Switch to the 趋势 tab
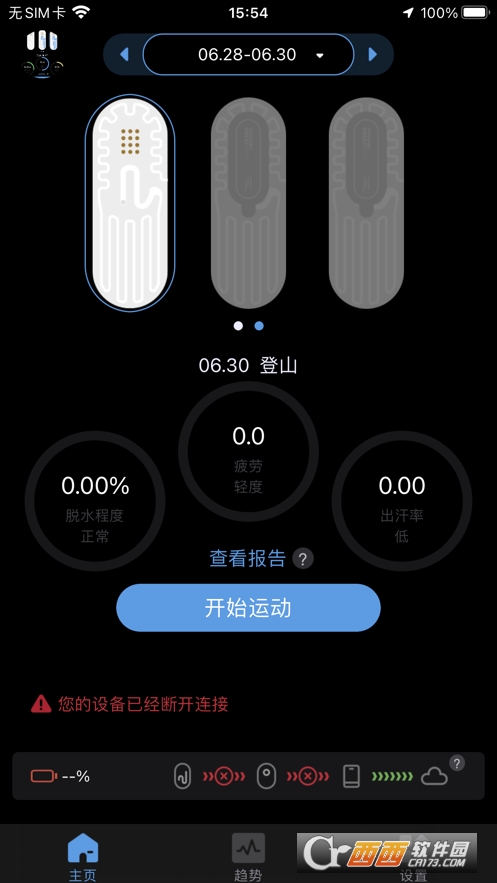This screenshot has width=497, height=883. (x=248, y=855)
